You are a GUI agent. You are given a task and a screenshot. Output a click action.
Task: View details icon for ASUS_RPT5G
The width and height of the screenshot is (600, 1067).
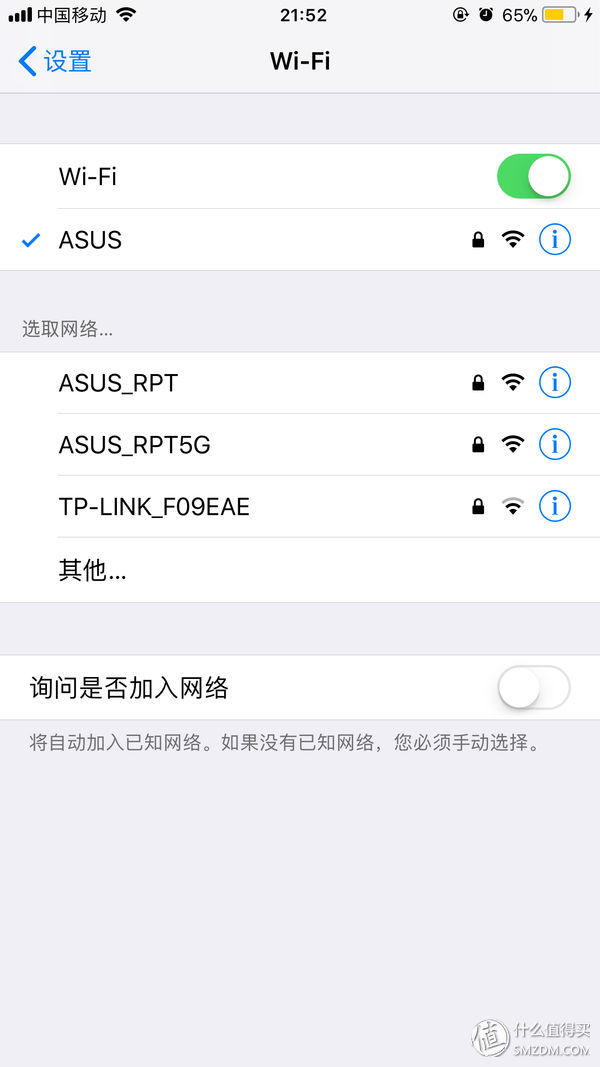click(554, 445)
